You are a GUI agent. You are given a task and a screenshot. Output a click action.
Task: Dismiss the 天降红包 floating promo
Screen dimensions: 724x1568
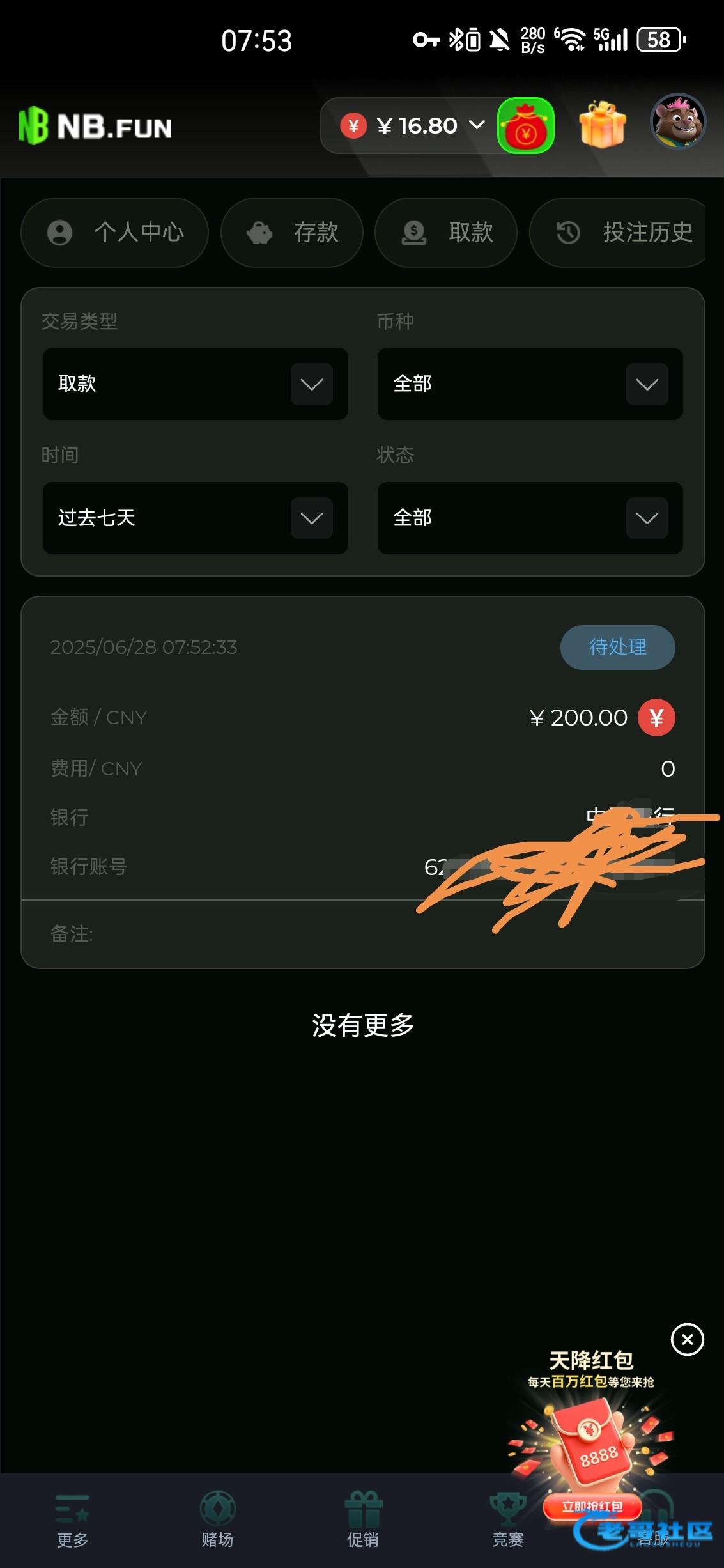(687, 1340)
